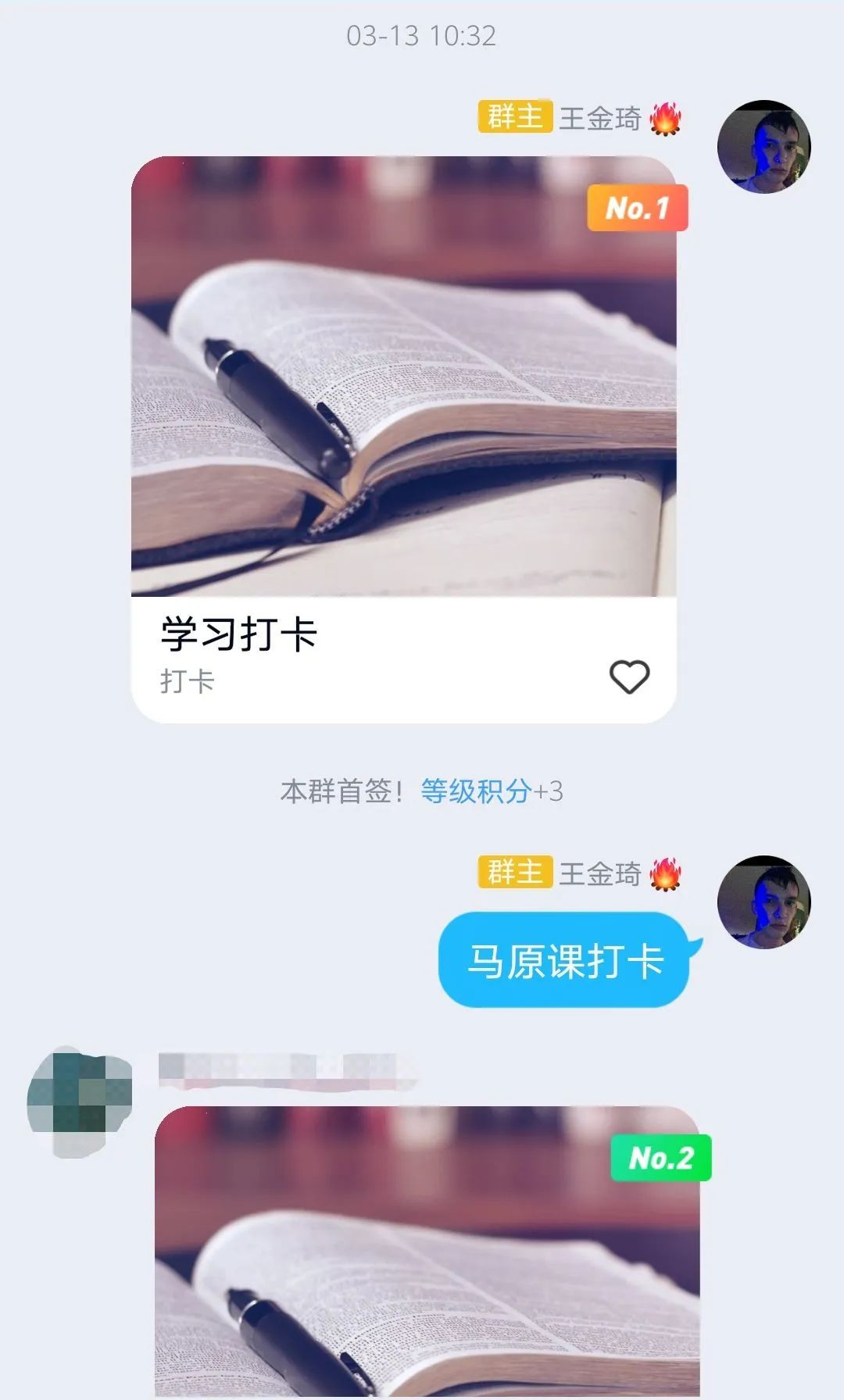View the blurred member's avatar profile

[78, 1102]
